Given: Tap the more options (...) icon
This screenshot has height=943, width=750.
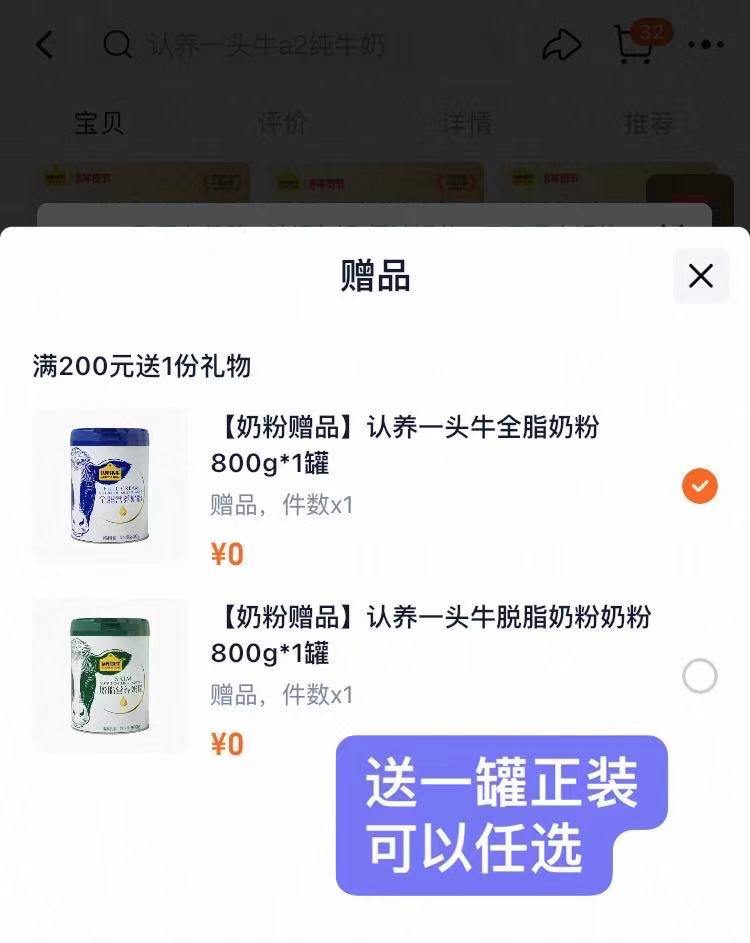Looking at the screenshot, I should [x=709, y=44].
